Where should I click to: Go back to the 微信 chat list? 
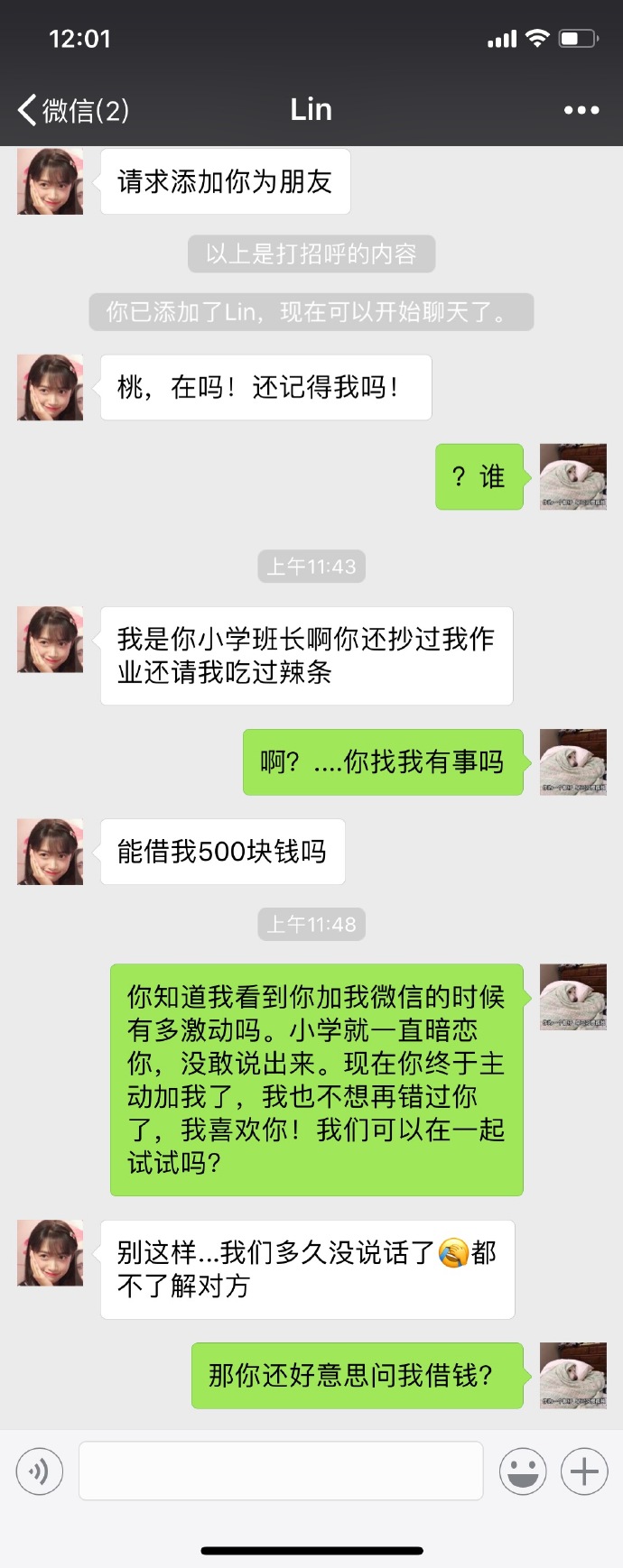tap(72, 110)
